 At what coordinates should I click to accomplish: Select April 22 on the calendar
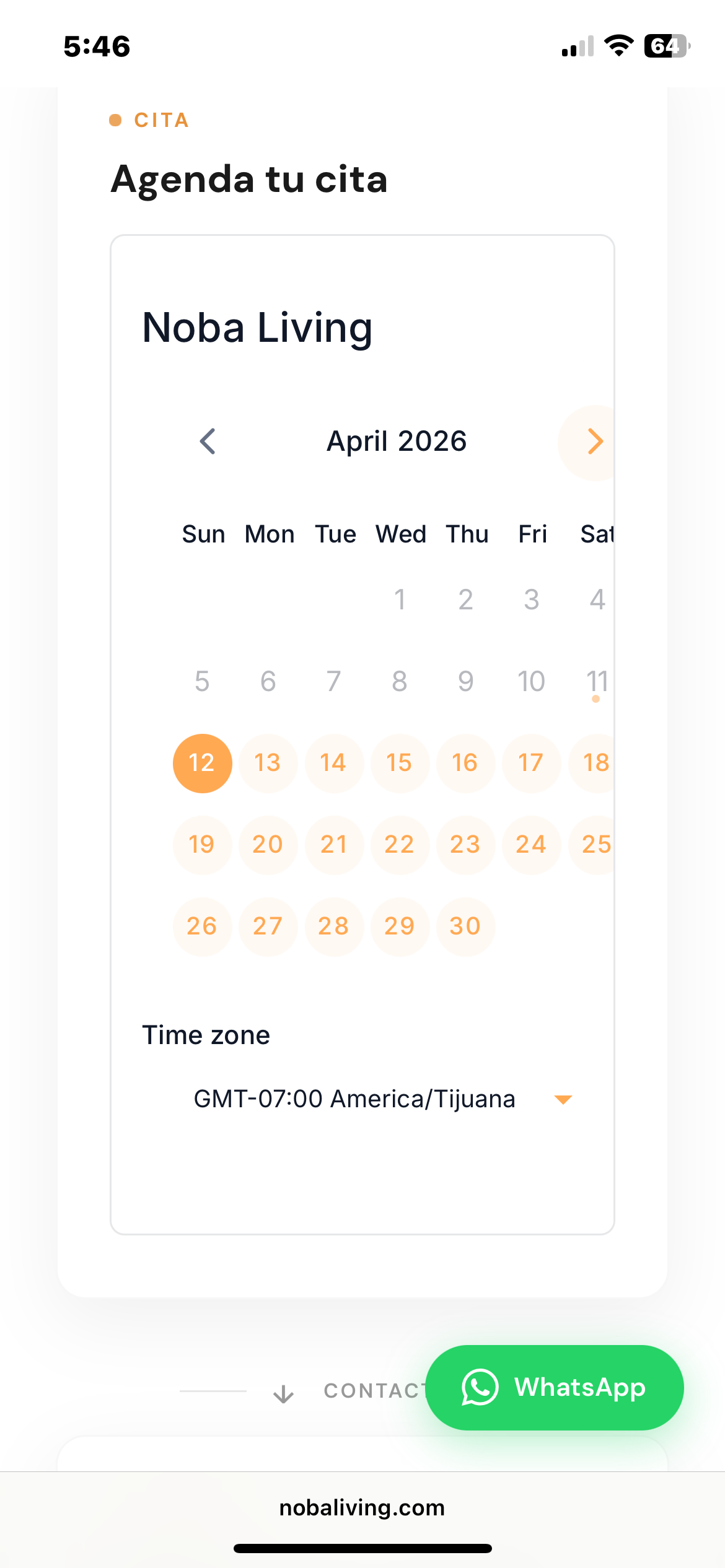coord(399,845)
